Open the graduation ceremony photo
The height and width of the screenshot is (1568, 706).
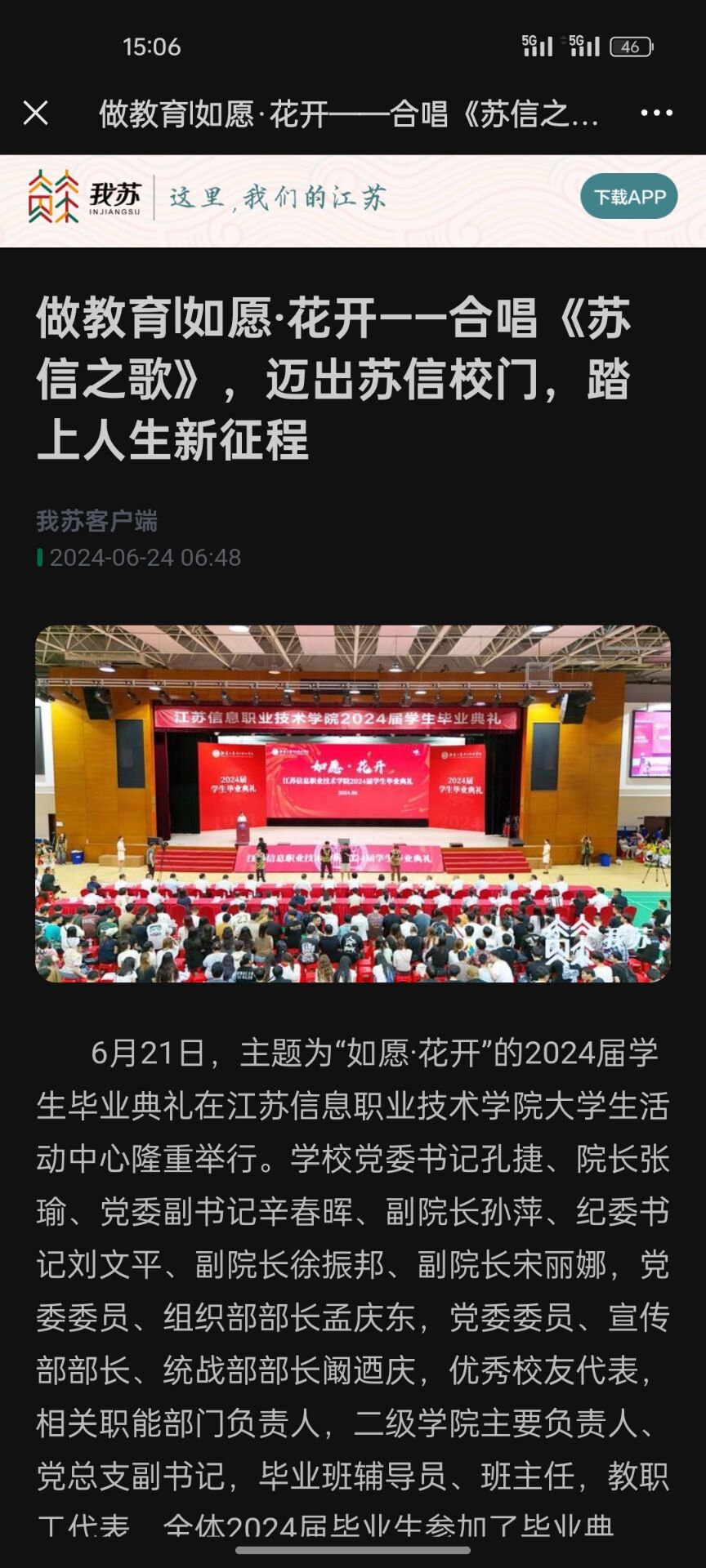coord(353,803)
